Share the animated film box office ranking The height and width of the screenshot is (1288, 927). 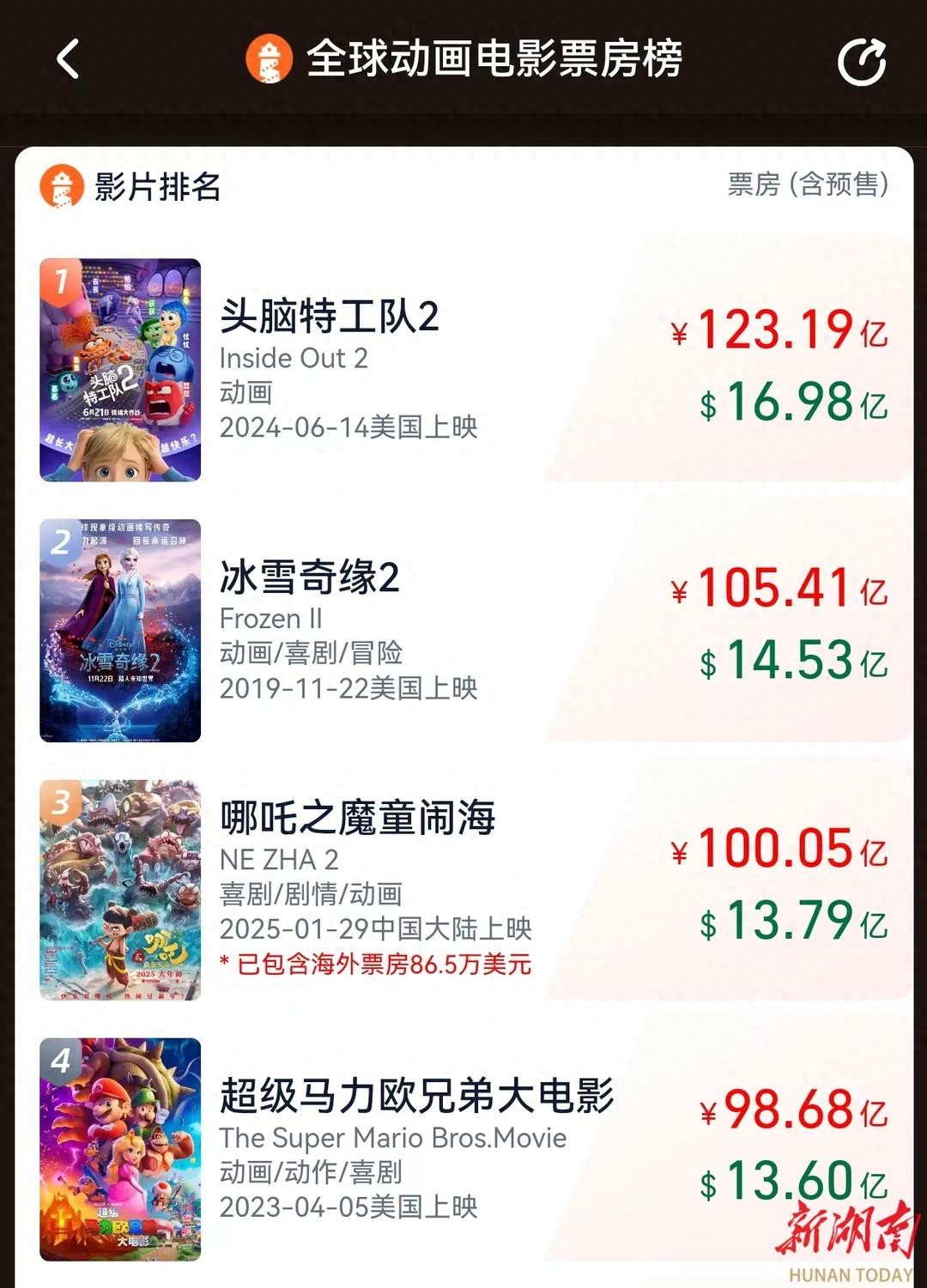[x=861, y=61]
